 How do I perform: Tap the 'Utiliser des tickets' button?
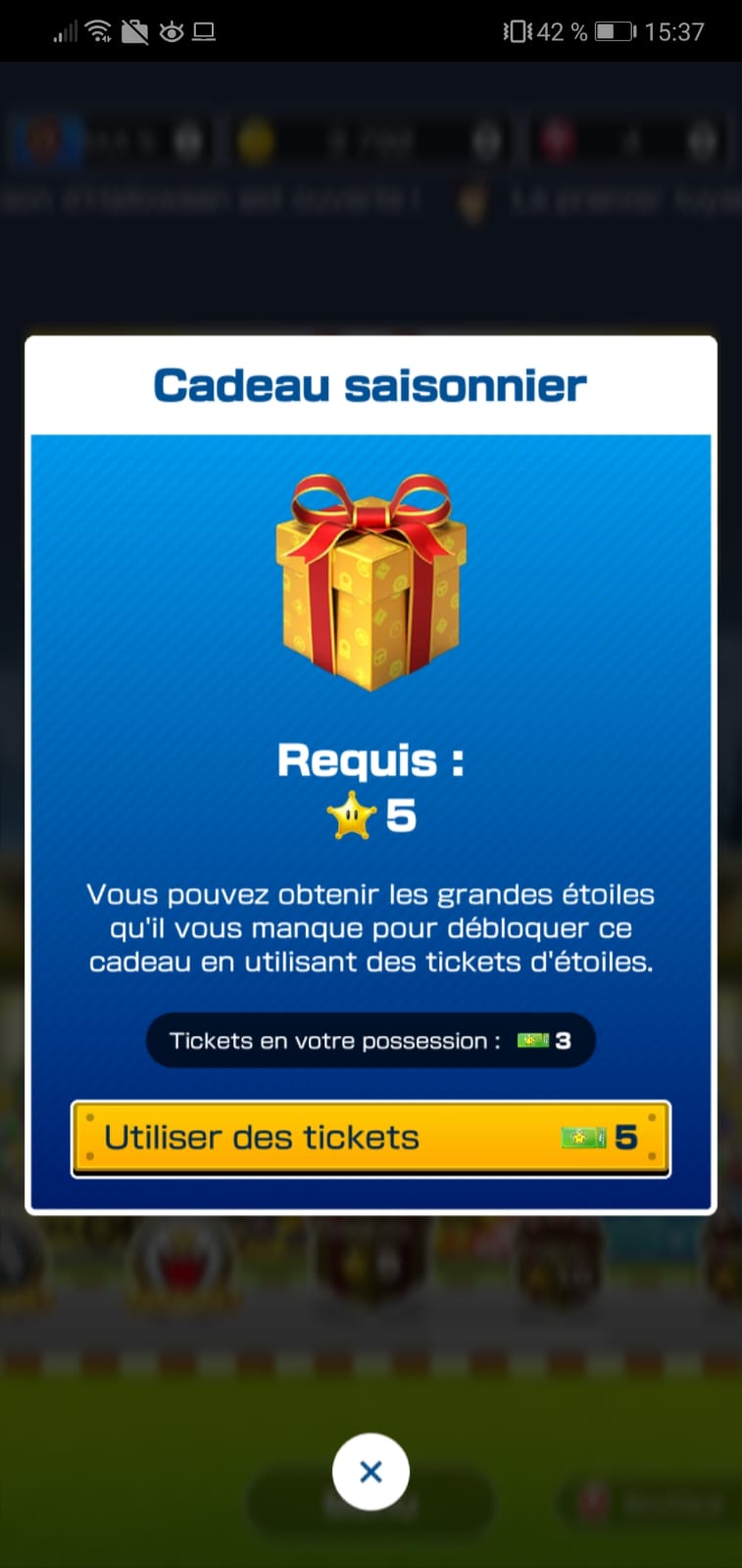point(371,1138)
